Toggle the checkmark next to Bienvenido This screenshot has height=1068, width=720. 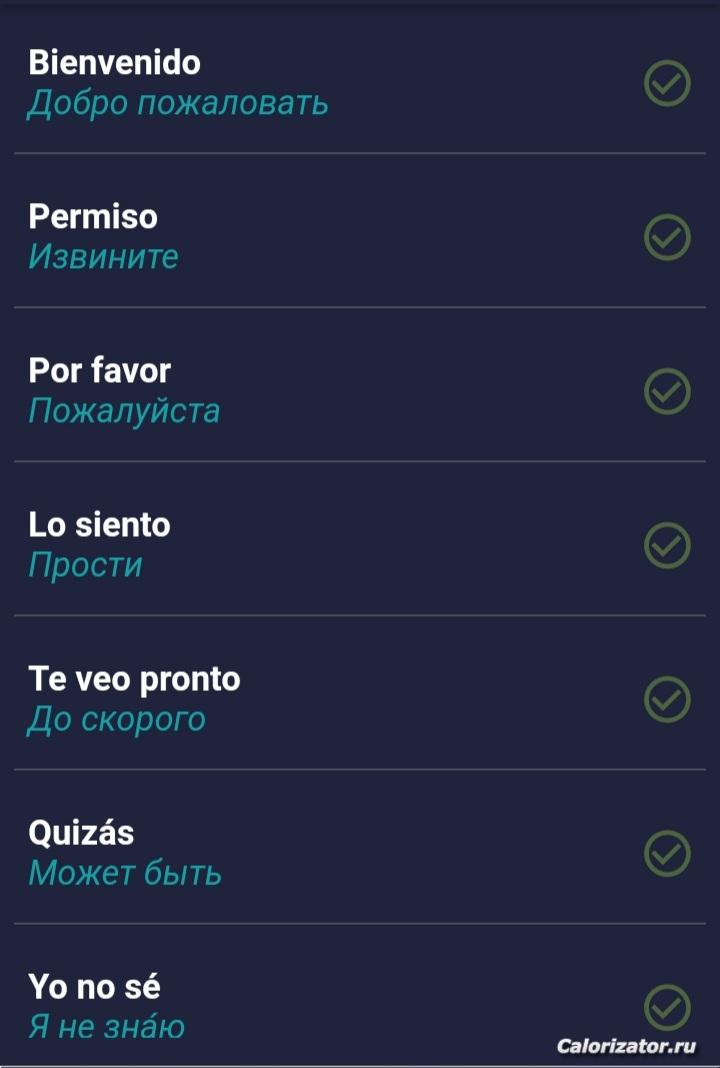(667, 83)
